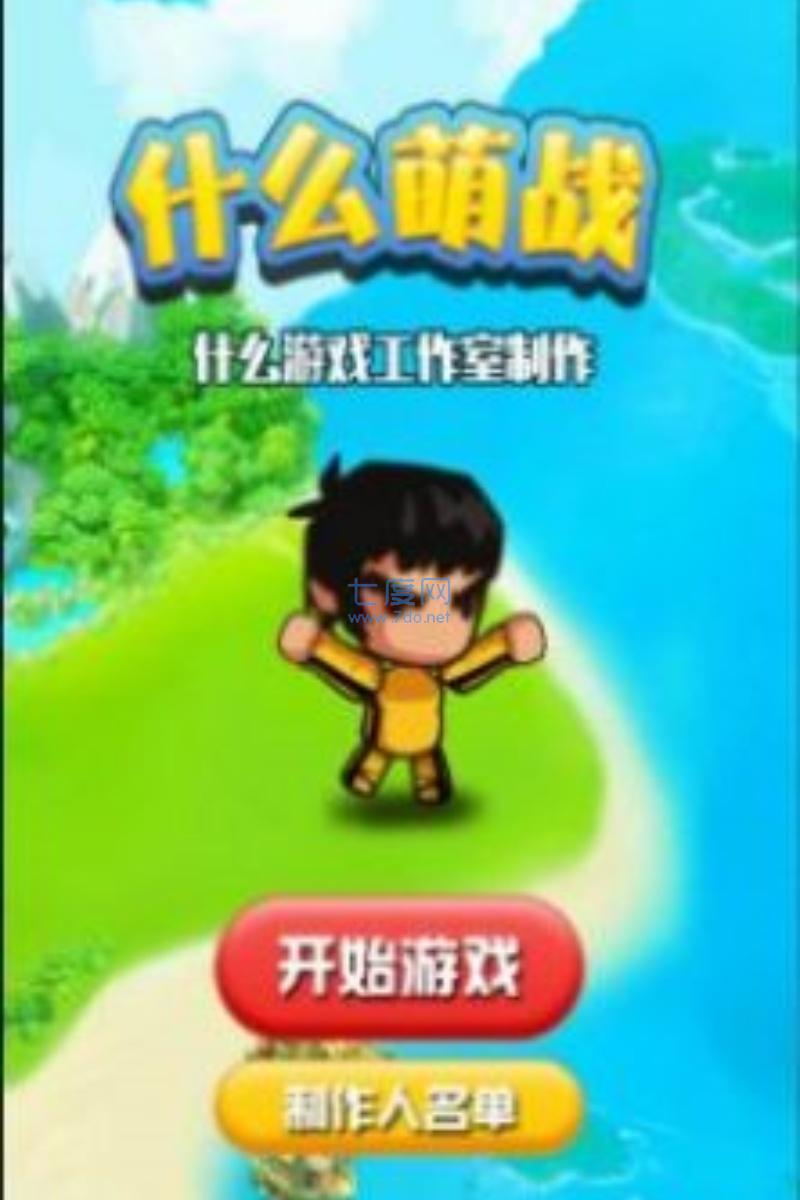Start the game with 开始游戏
800x1200 pixels.
tap(399, 968)
